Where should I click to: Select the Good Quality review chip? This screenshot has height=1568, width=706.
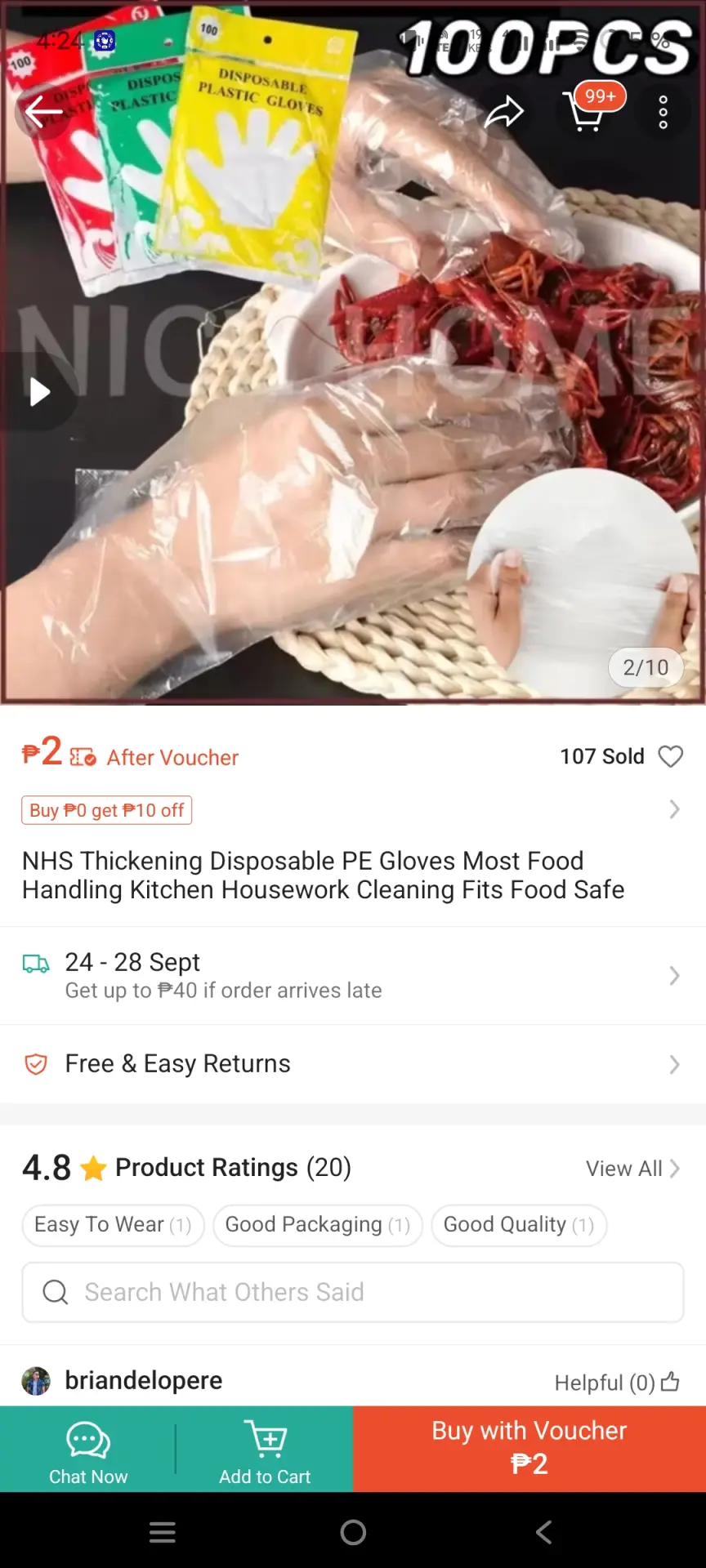tap(519, 1225)
